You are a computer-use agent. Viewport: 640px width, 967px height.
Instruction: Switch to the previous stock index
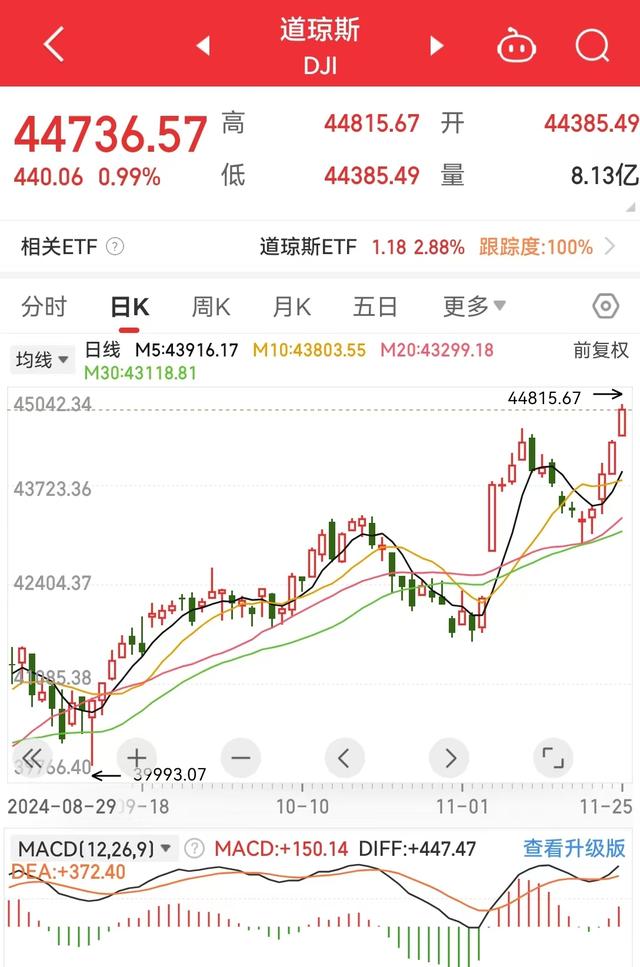[203, 45]
